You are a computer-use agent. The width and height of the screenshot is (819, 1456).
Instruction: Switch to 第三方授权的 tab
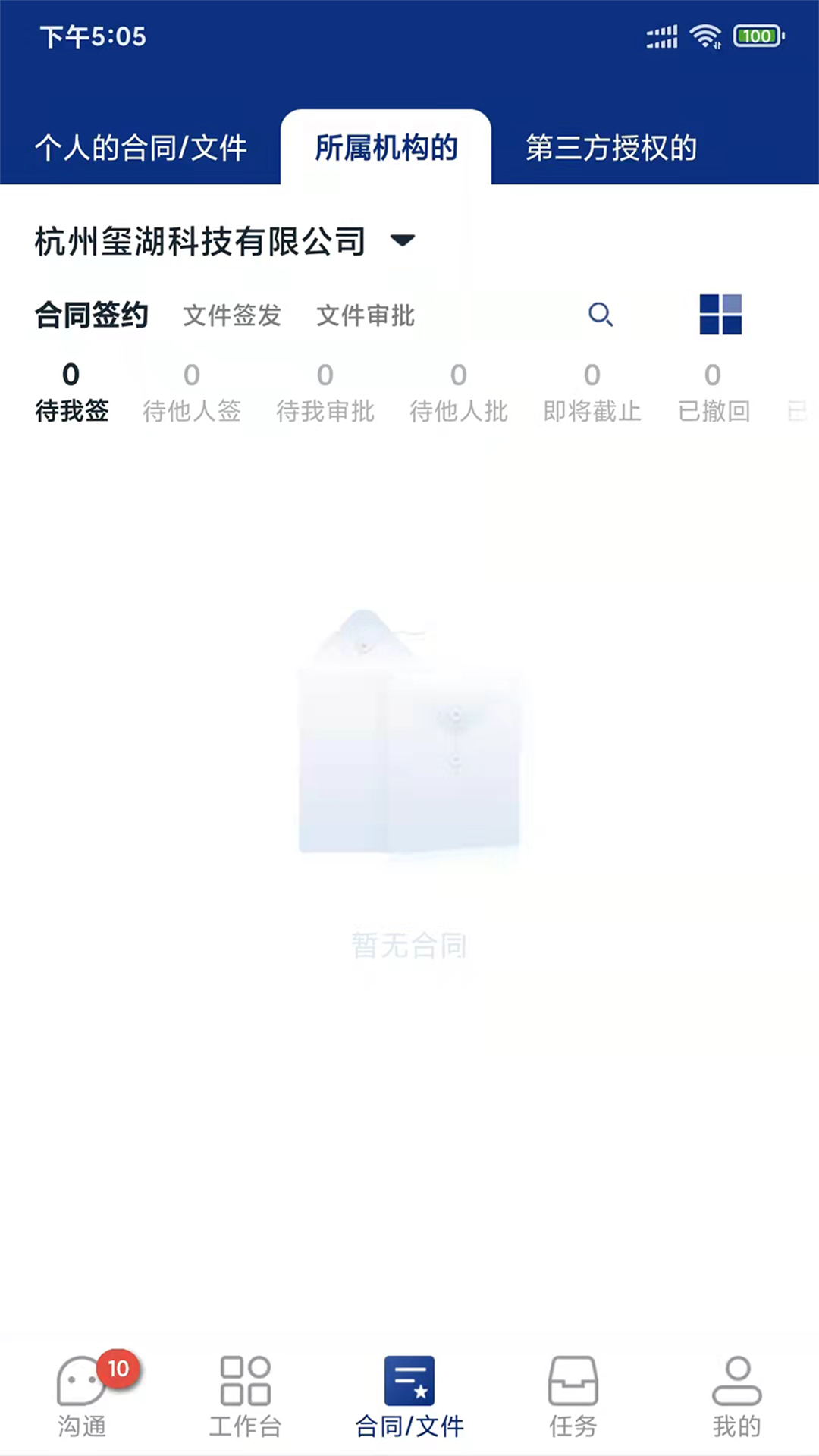click(x=613, y=149)
